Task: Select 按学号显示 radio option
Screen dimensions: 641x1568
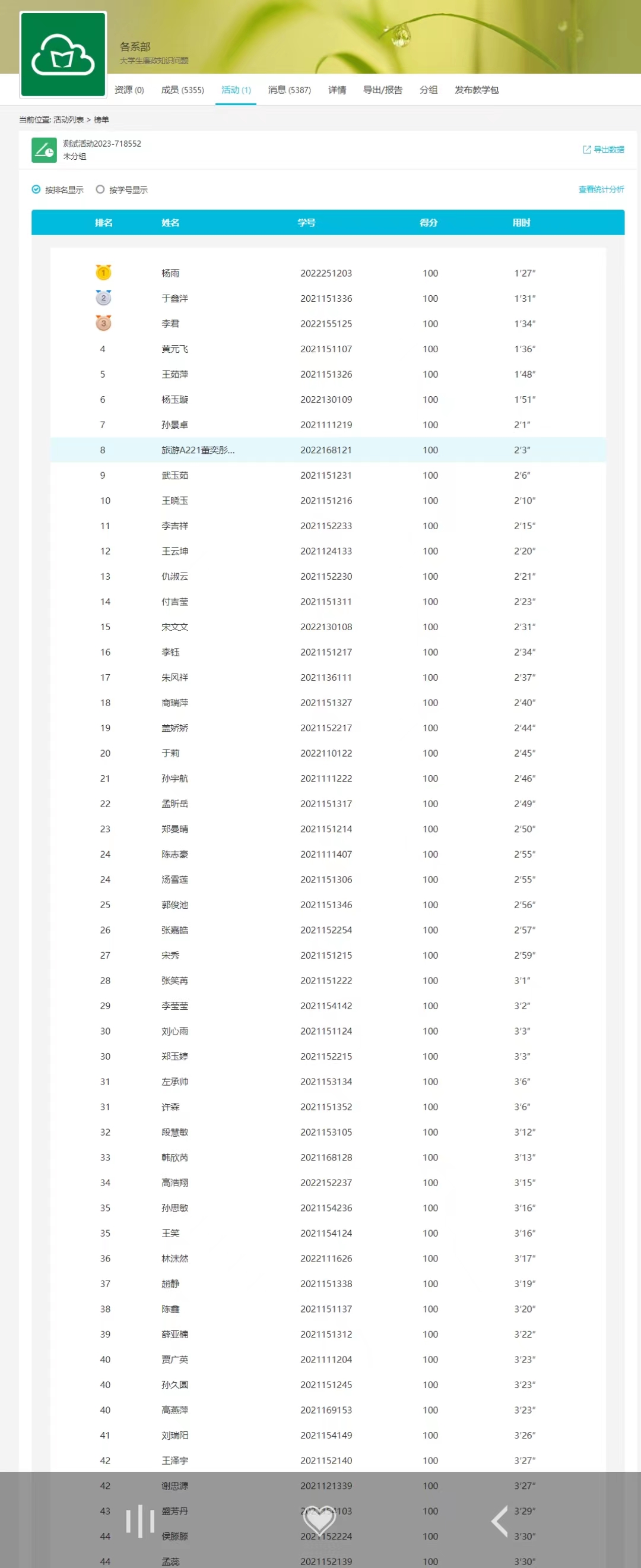Action: 100,189
